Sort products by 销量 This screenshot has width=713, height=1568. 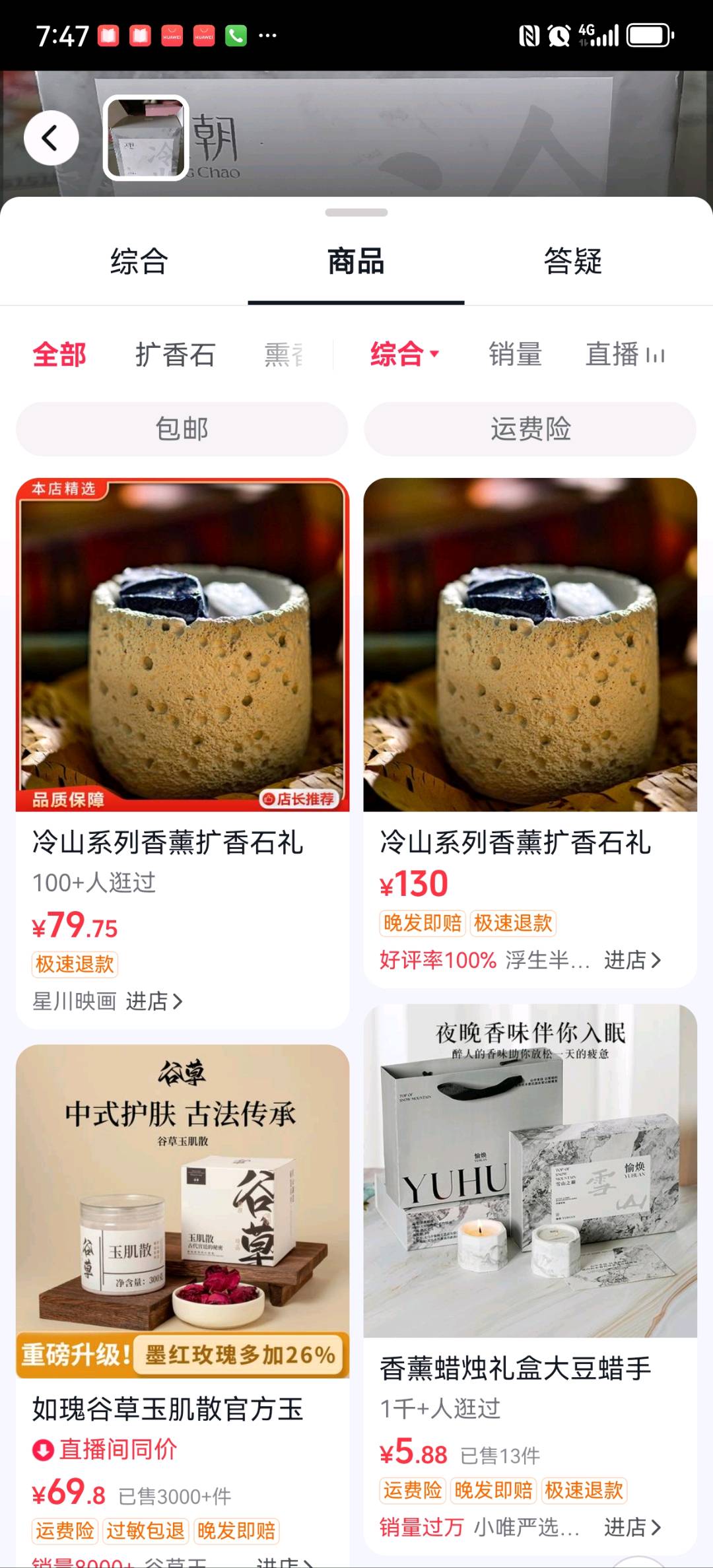pyautogui.click(x=515, y=355)
